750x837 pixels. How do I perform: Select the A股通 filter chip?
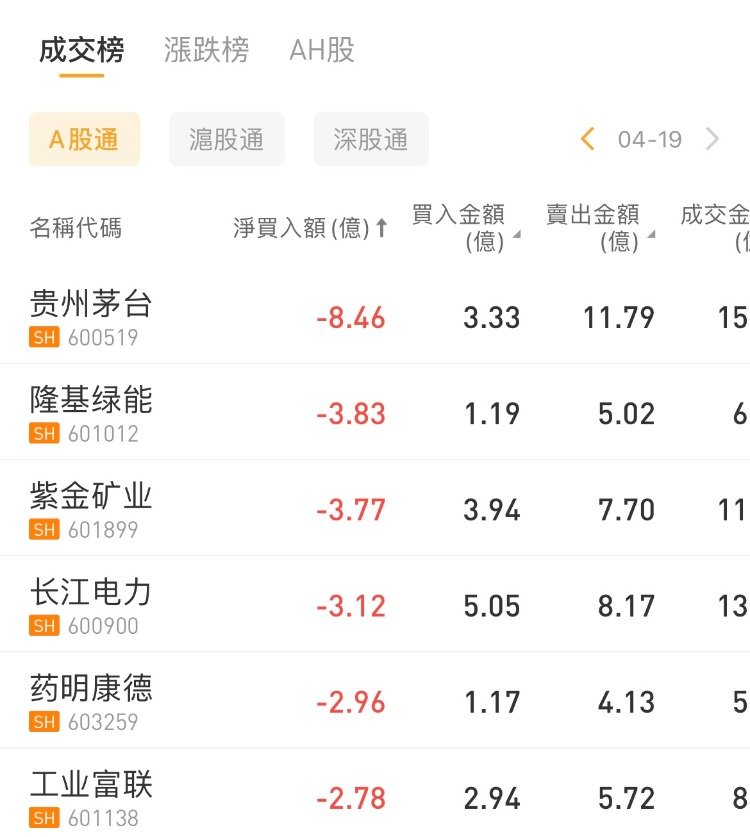click(84, 139)
